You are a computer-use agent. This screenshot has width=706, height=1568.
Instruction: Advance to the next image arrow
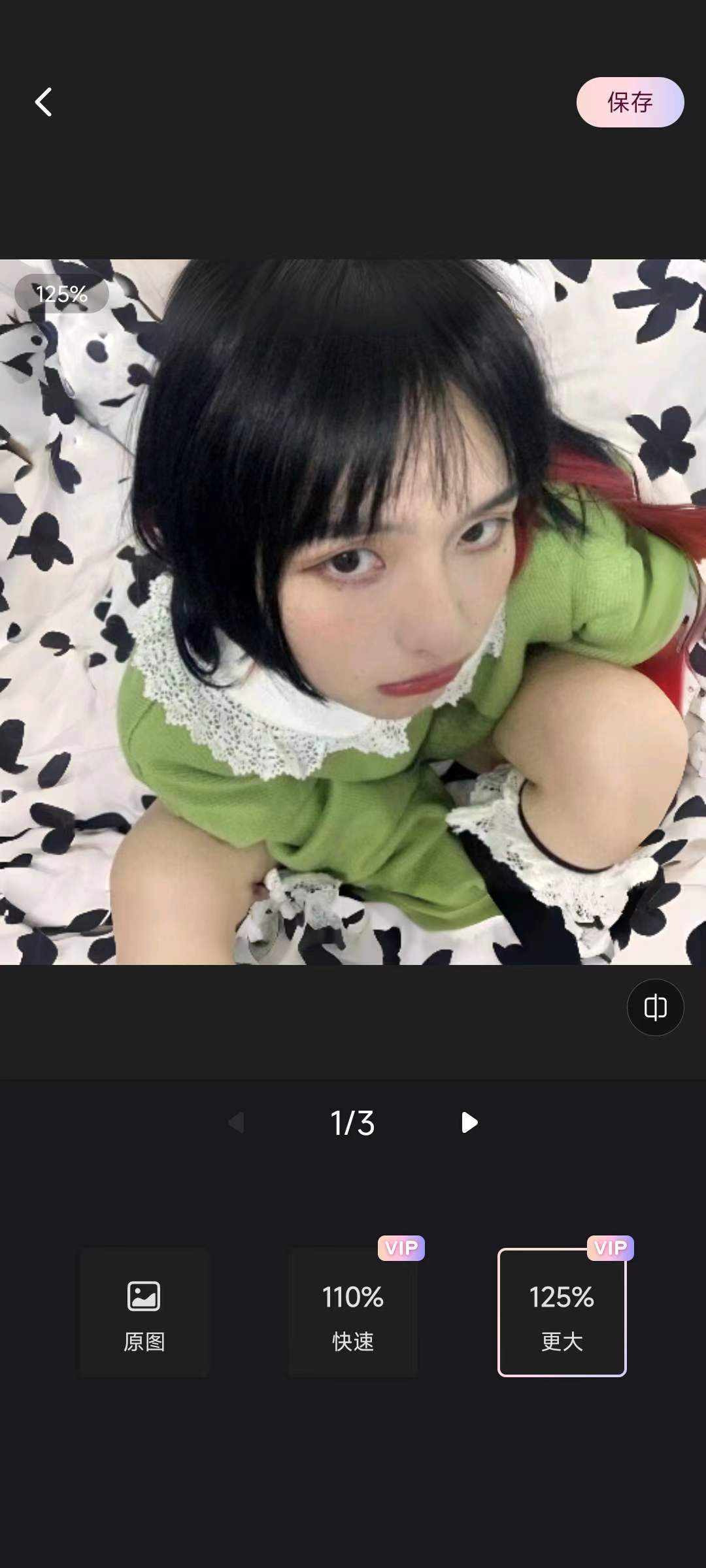click(x=469, y=1122)
